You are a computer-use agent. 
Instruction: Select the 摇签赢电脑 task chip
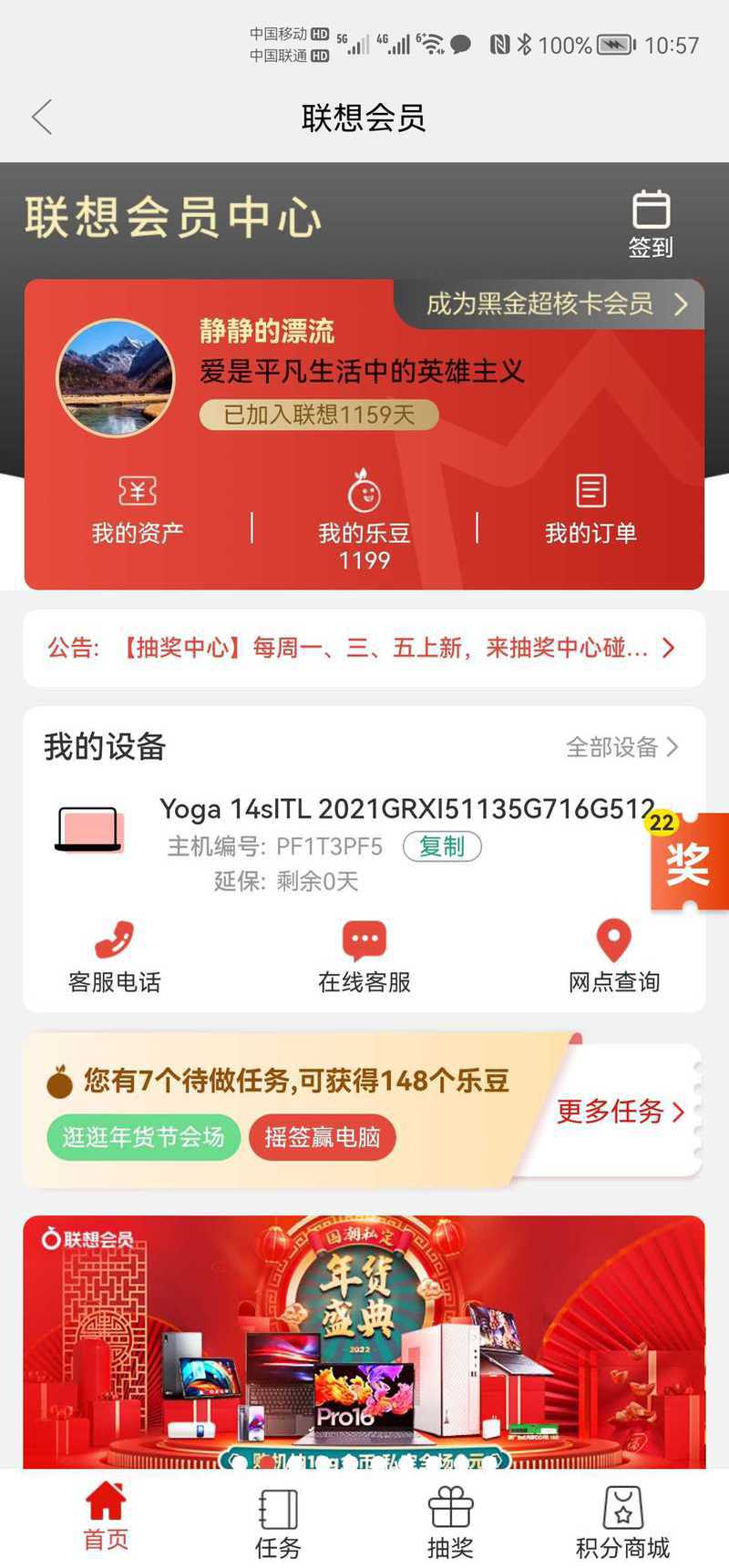click(322, 1137)
